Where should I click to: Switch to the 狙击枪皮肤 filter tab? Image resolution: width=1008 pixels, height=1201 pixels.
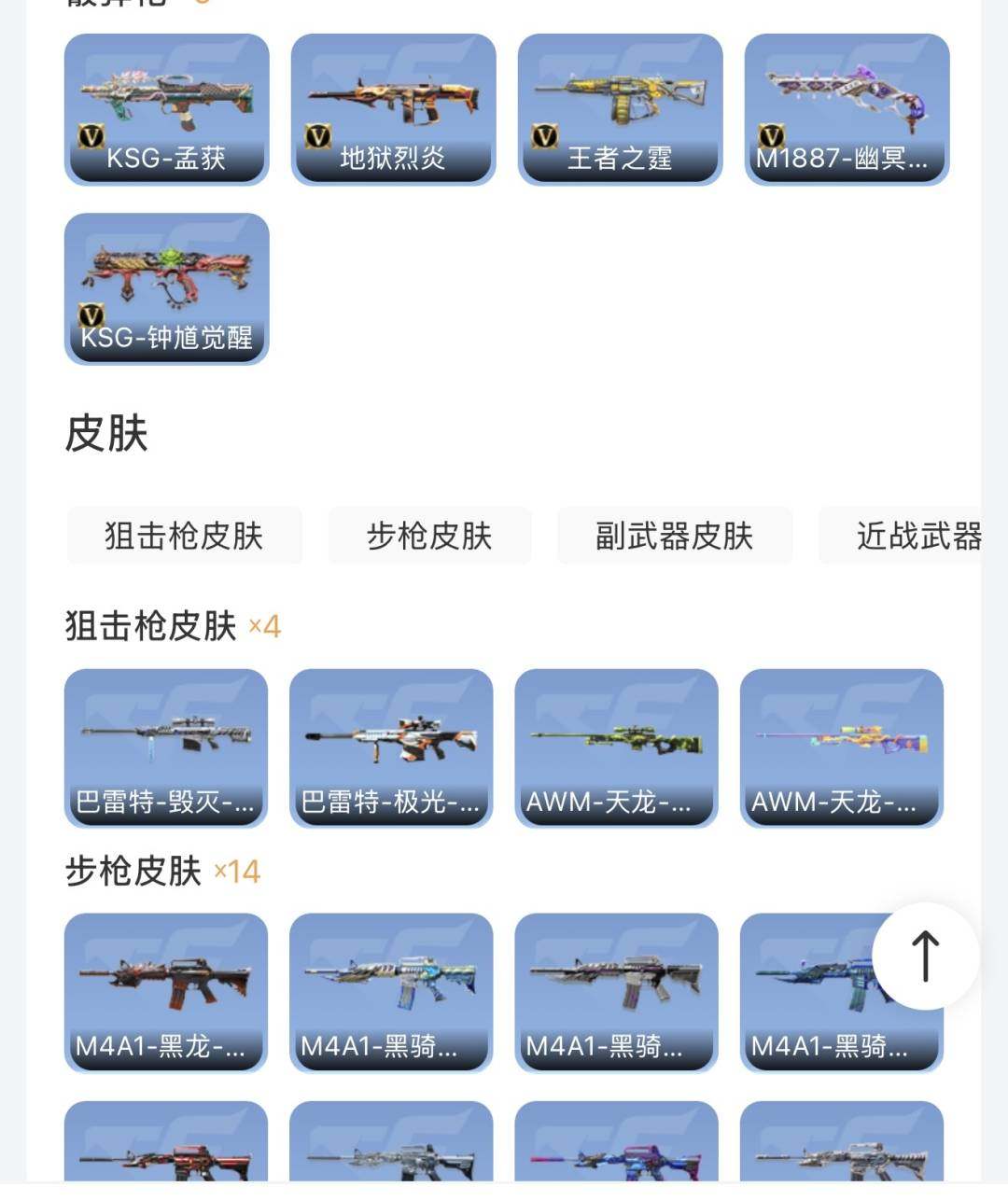click(x=184, y=536)
